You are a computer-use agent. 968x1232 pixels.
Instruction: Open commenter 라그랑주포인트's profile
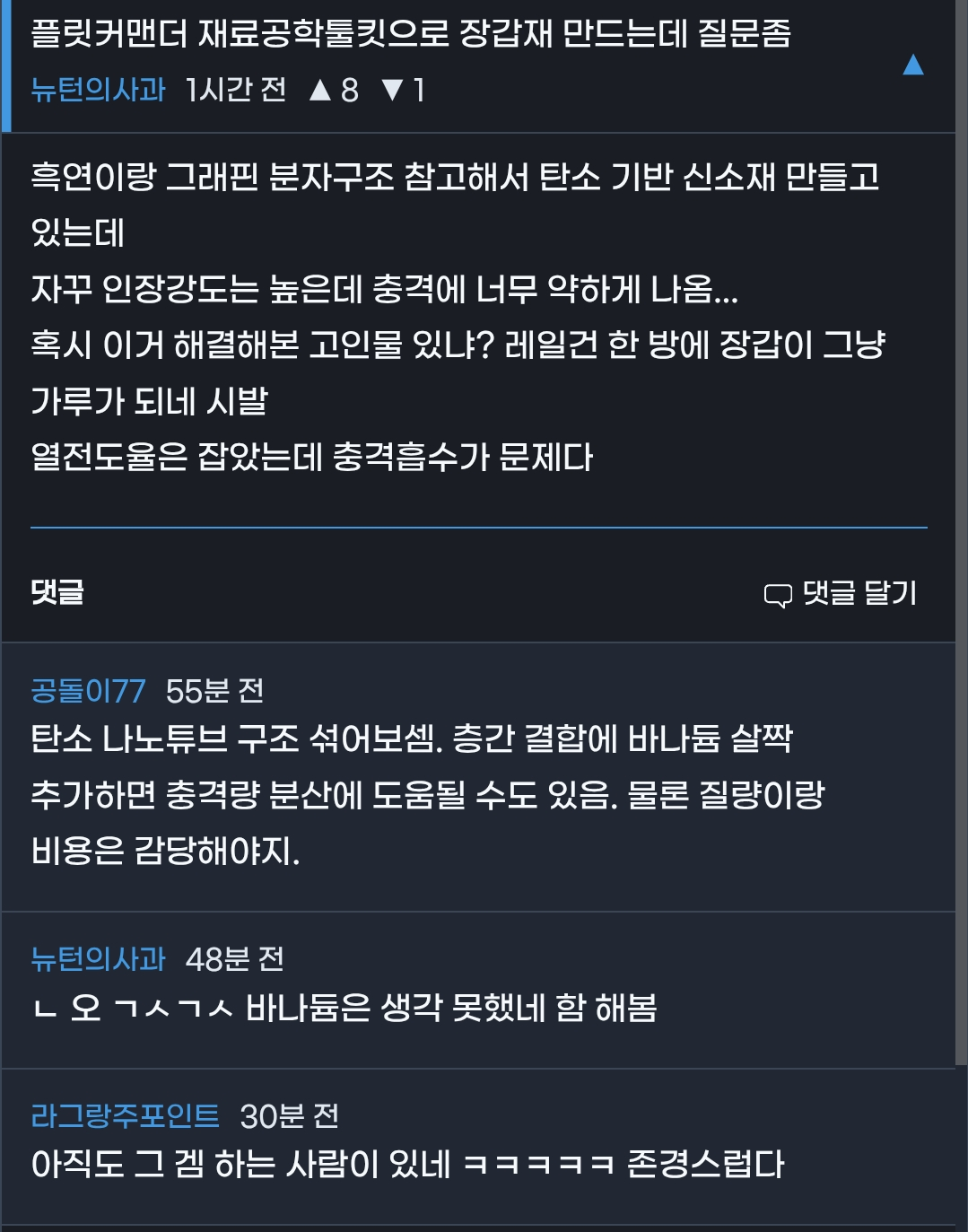click(x=125, y=1115)
